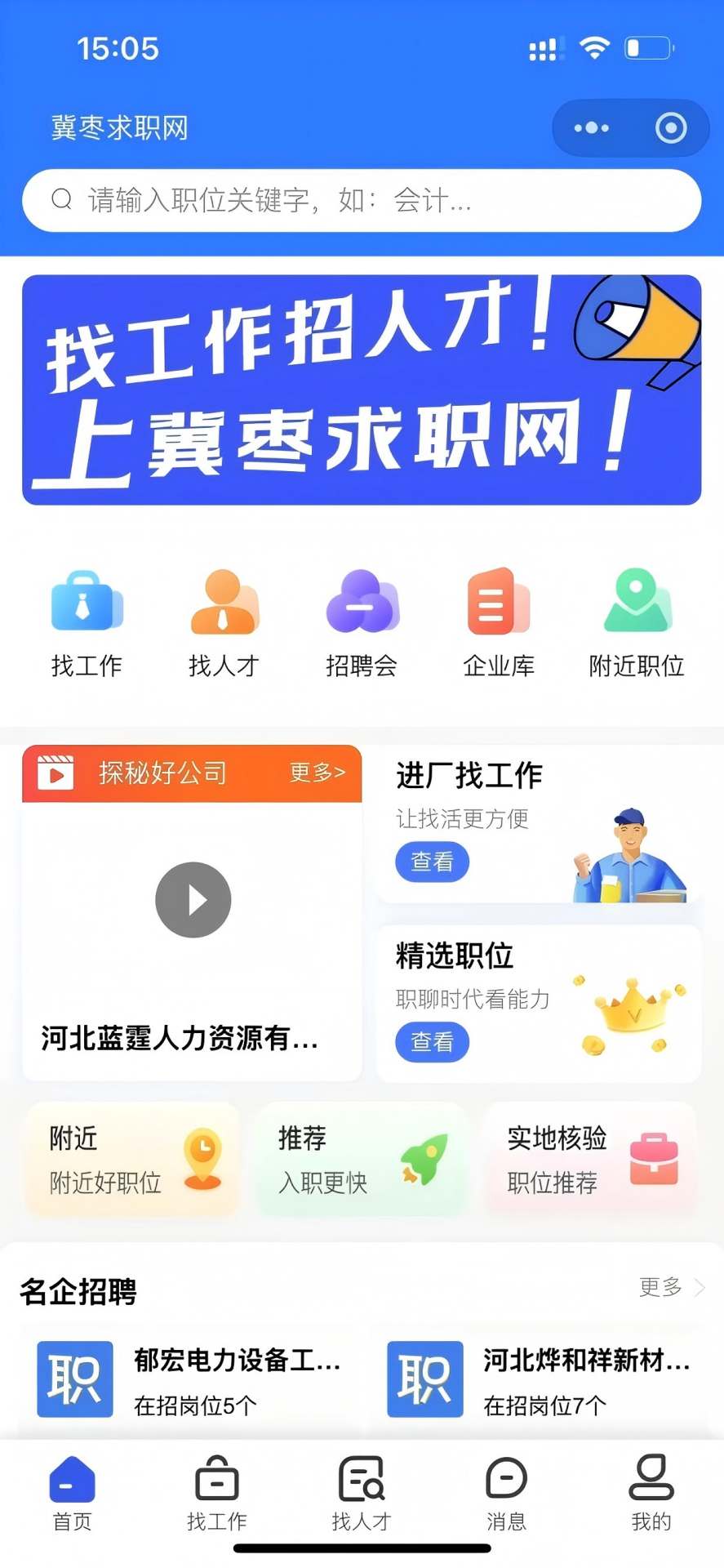Open the 企业库 icon
Image resolution: width=724 pixels, height=1568 pixels.
[x=498, y=602]
